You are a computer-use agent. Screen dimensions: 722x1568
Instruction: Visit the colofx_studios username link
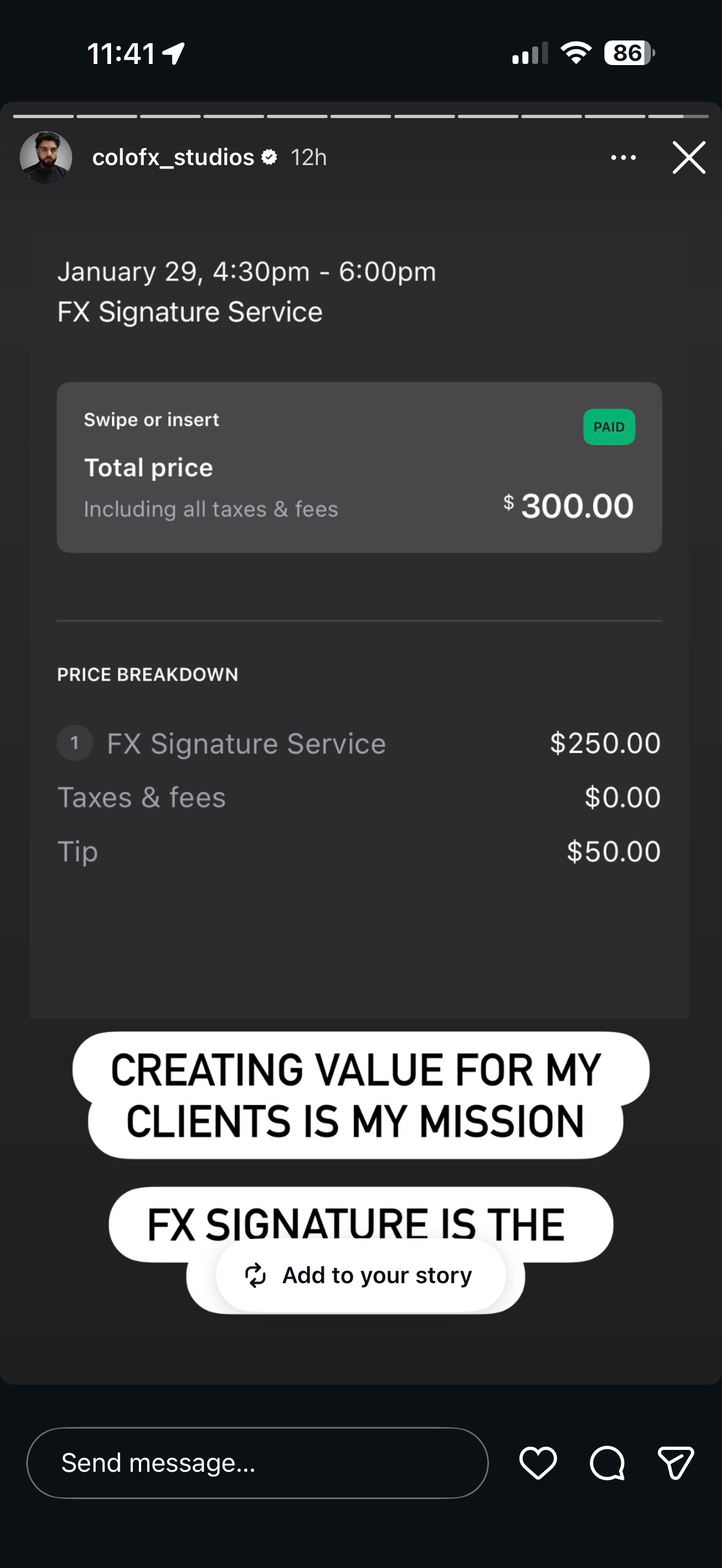click(173, 157)
